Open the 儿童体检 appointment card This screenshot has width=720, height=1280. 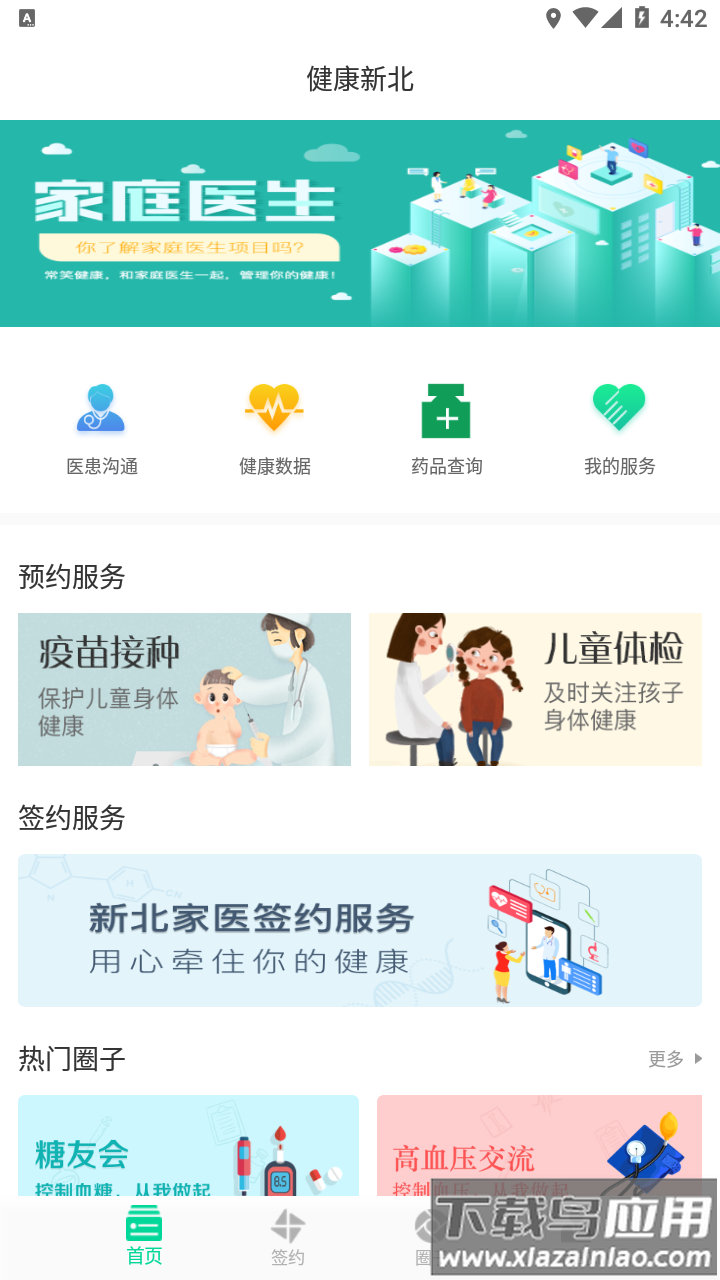pos(535,689)
